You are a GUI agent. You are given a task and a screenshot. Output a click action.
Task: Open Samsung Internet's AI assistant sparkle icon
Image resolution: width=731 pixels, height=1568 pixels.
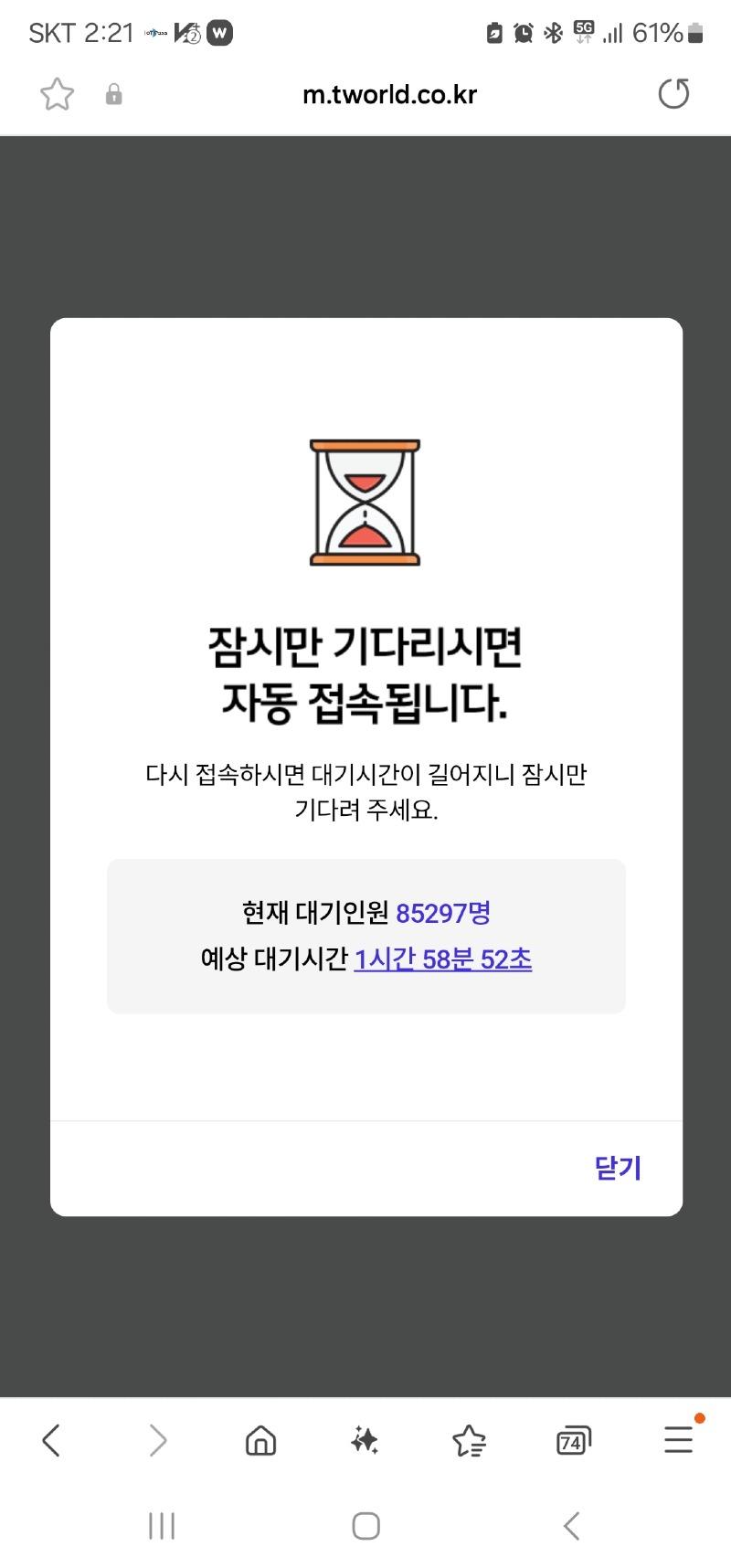(x=365, y=1440)
